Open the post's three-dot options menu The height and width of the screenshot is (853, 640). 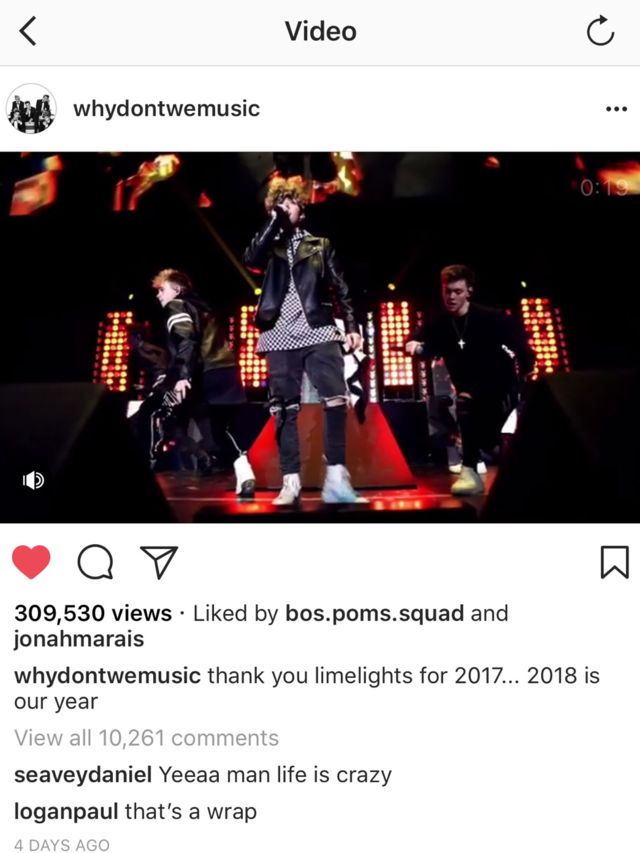click(616, 109)
